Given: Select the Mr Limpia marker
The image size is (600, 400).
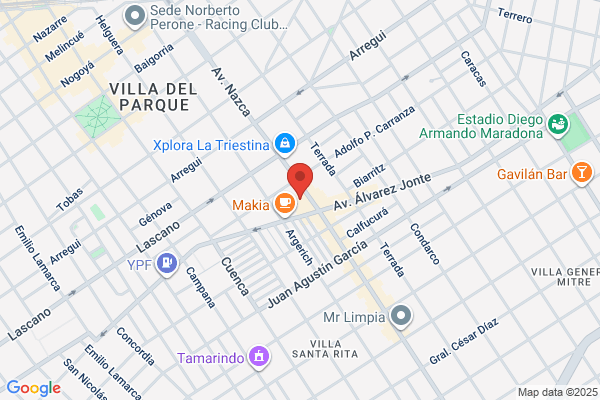Looking at the screenshot, I should click(401, 317).
